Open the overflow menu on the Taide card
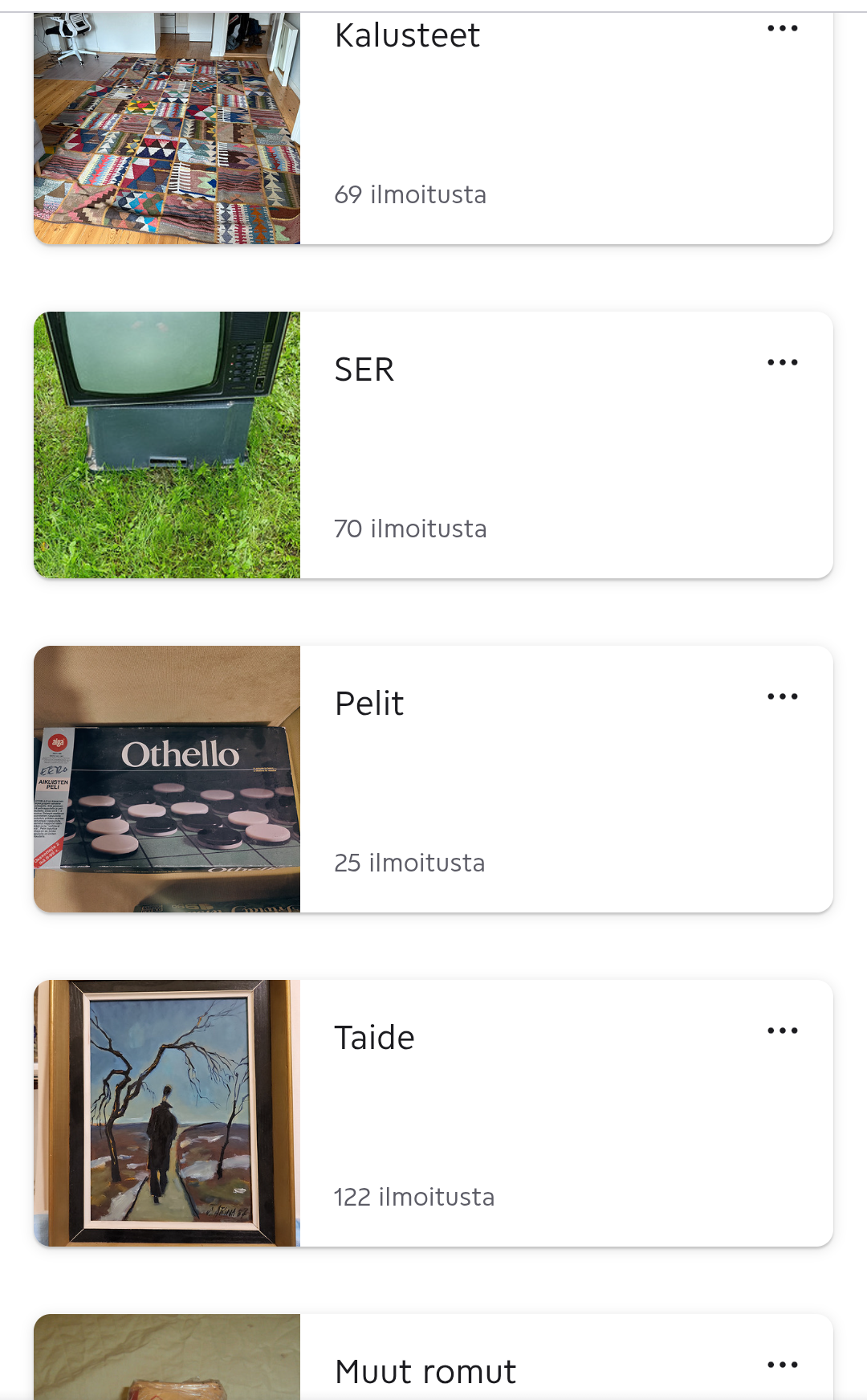The height and width of the screenshot is (1400, 867). point(783,1031)
